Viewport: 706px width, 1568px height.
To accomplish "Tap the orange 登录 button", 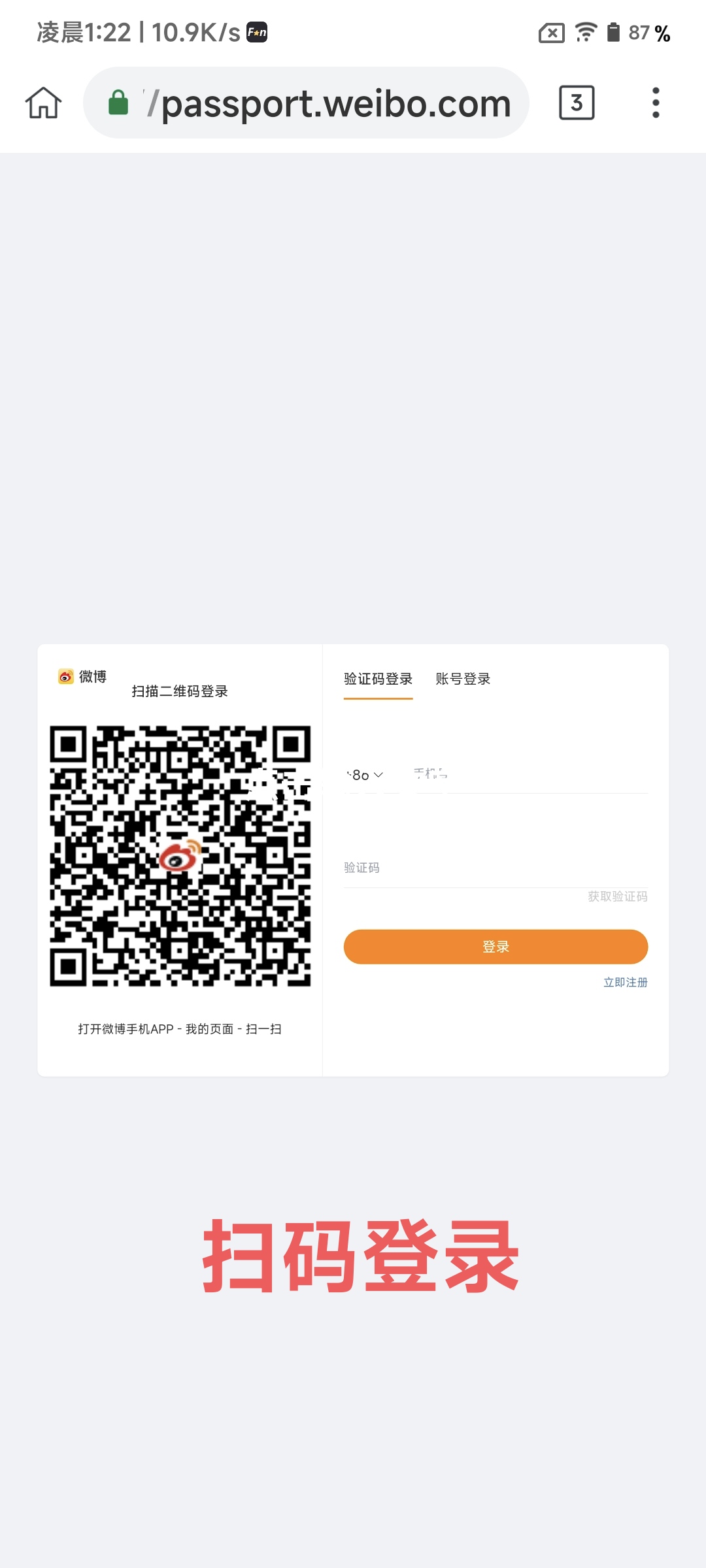I will tap(496, 947).
